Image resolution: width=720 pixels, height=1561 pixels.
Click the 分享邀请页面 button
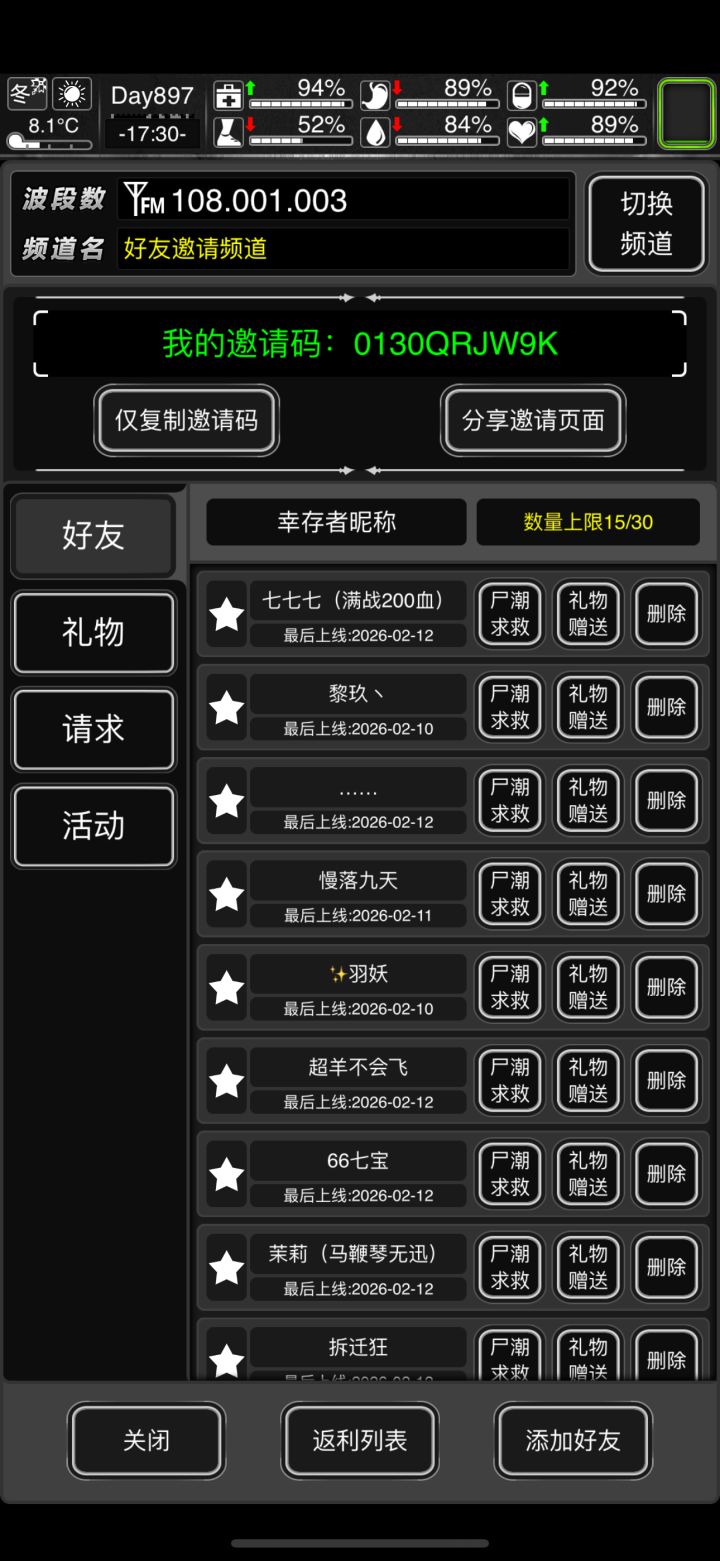532,421
